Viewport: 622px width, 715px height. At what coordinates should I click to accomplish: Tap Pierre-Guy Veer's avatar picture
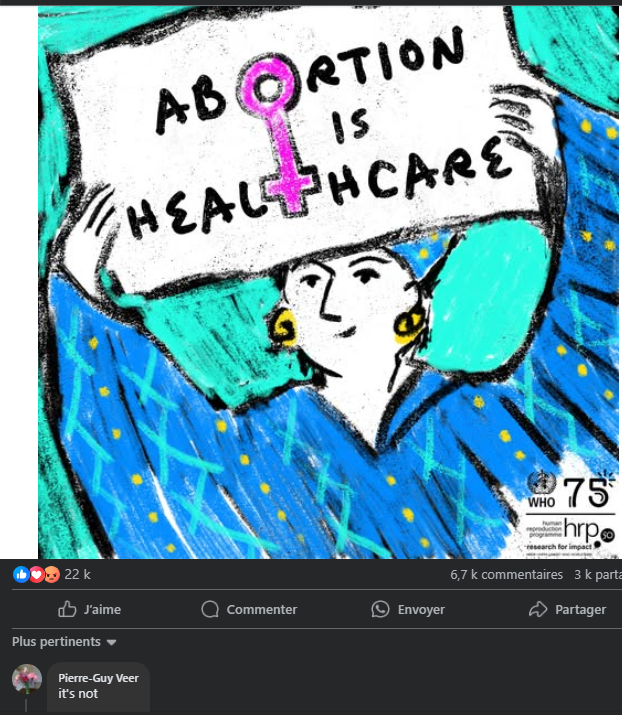click(27, 679)
